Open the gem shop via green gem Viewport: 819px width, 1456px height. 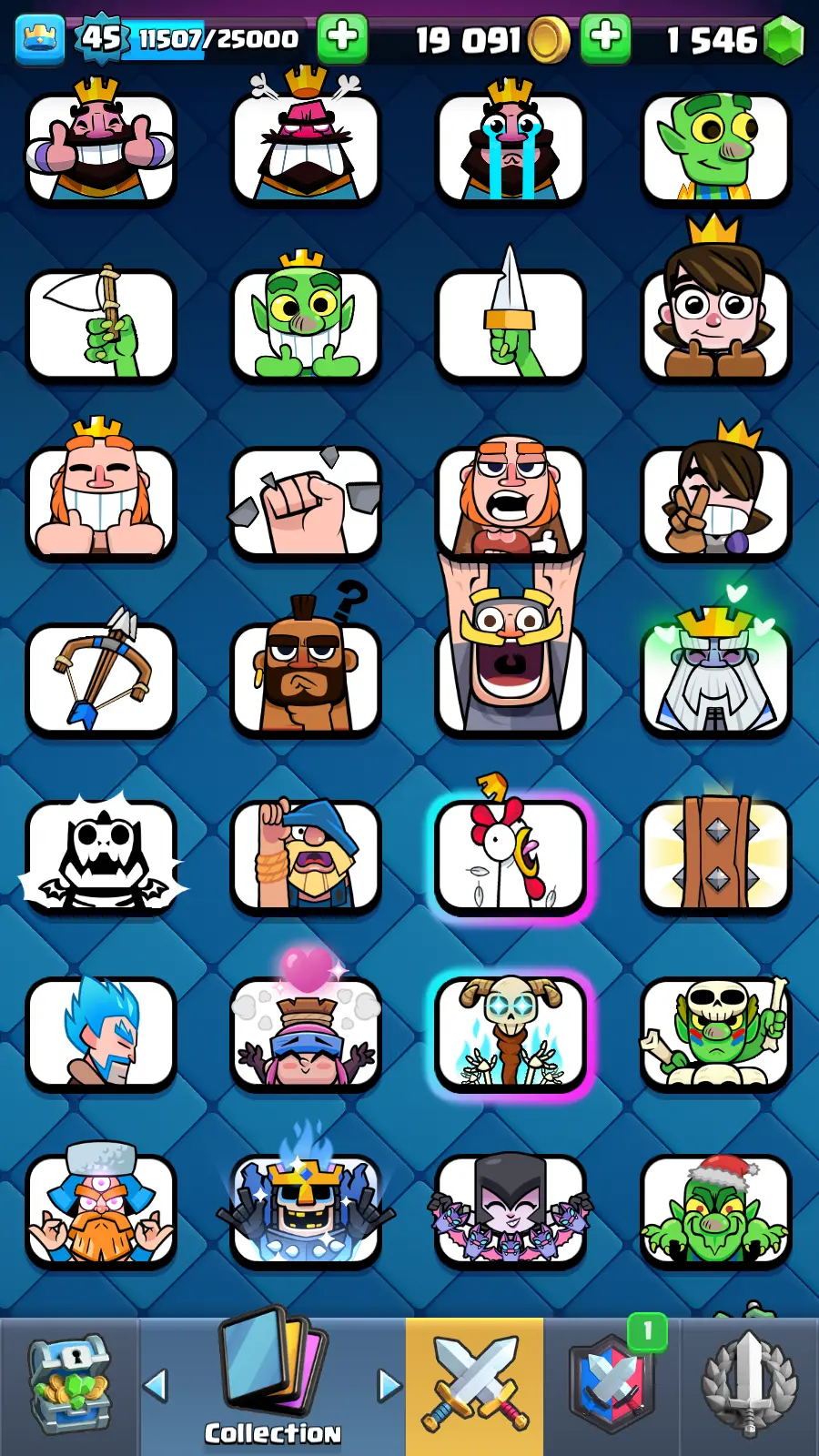tap(783, 40)
